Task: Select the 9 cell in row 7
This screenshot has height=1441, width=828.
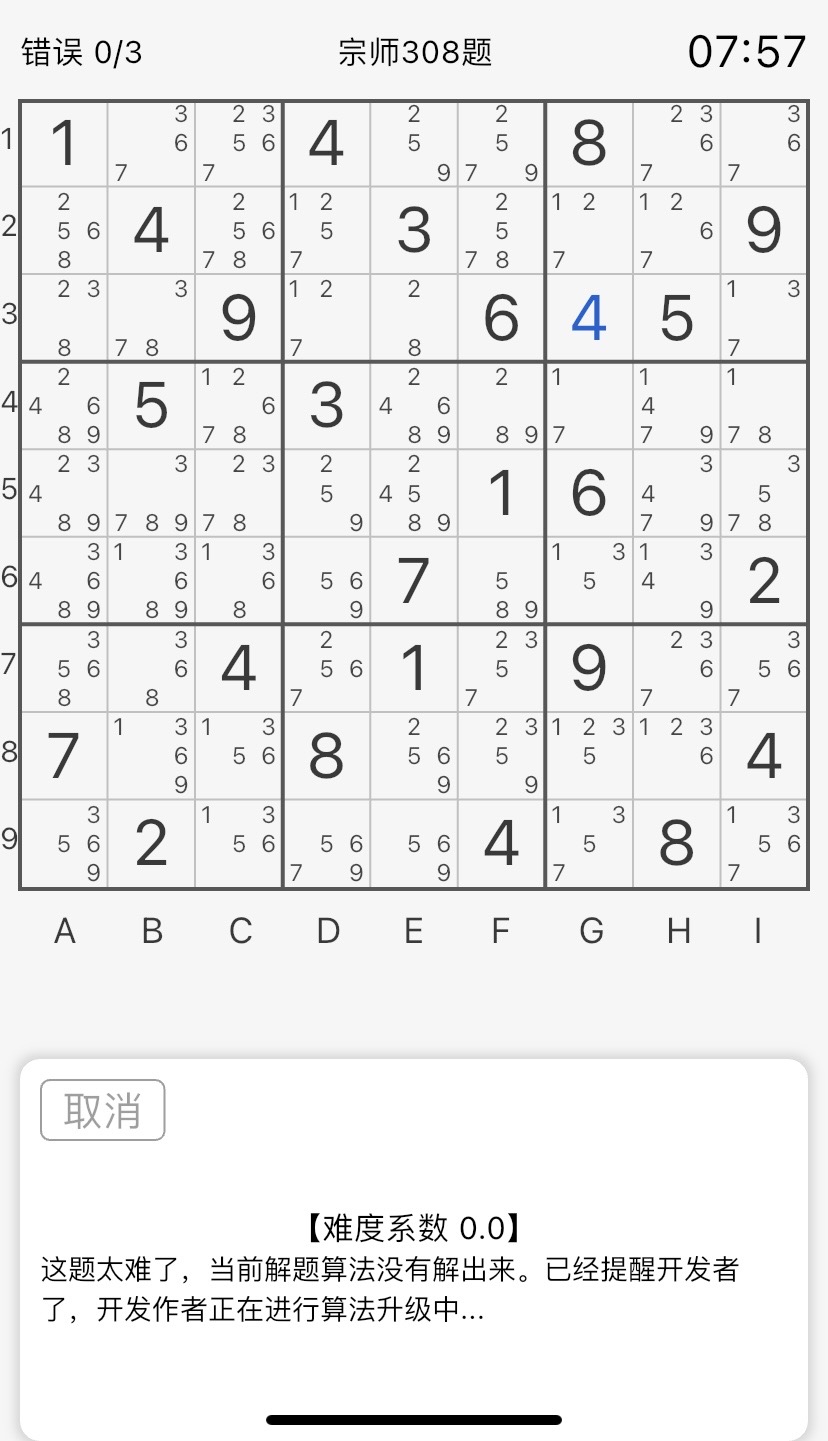Action: click(x=589, y=669)
